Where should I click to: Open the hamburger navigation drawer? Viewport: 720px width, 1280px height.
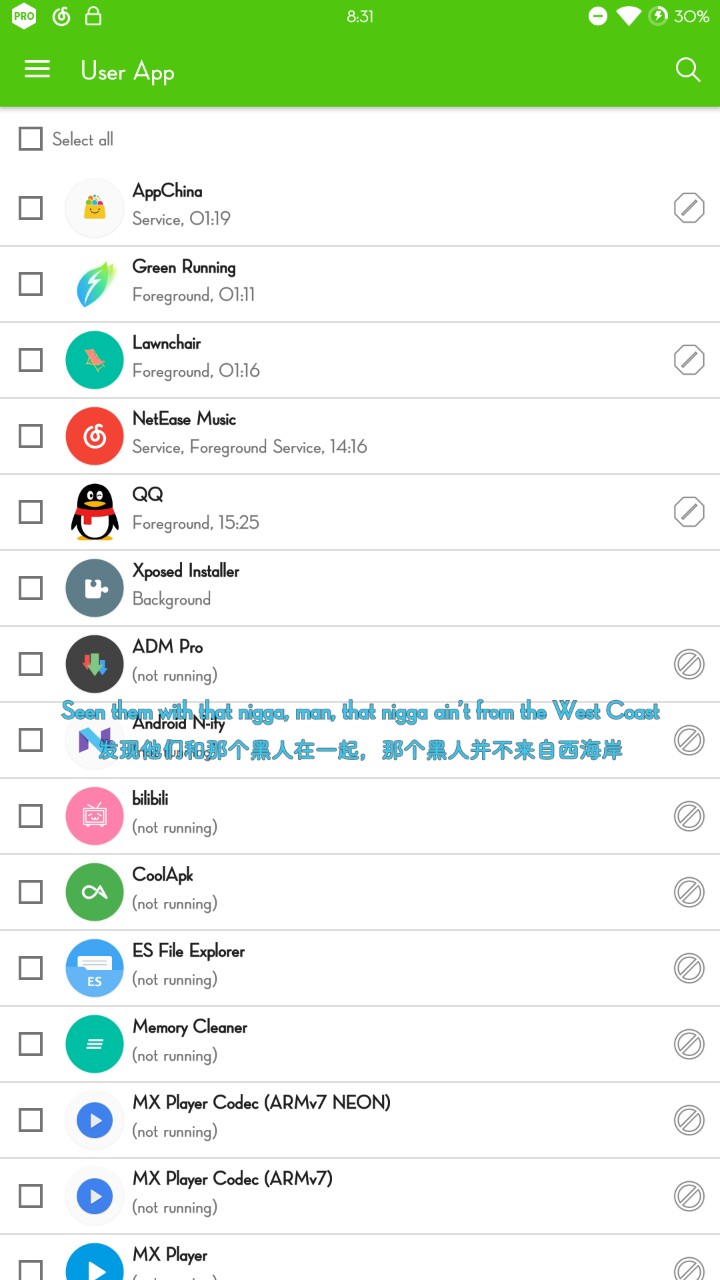pos(37,69)
